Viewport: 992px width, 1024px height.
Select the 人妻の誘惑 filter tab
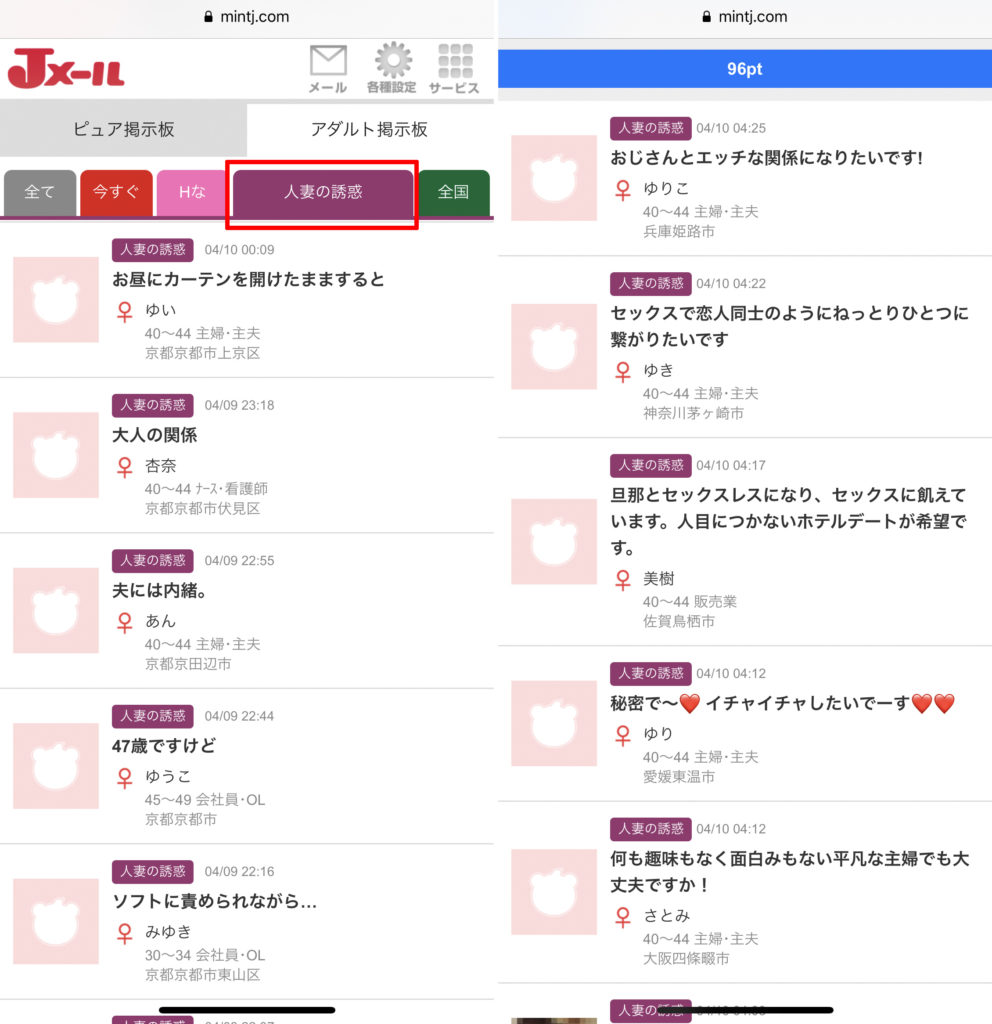click(323, 192)
